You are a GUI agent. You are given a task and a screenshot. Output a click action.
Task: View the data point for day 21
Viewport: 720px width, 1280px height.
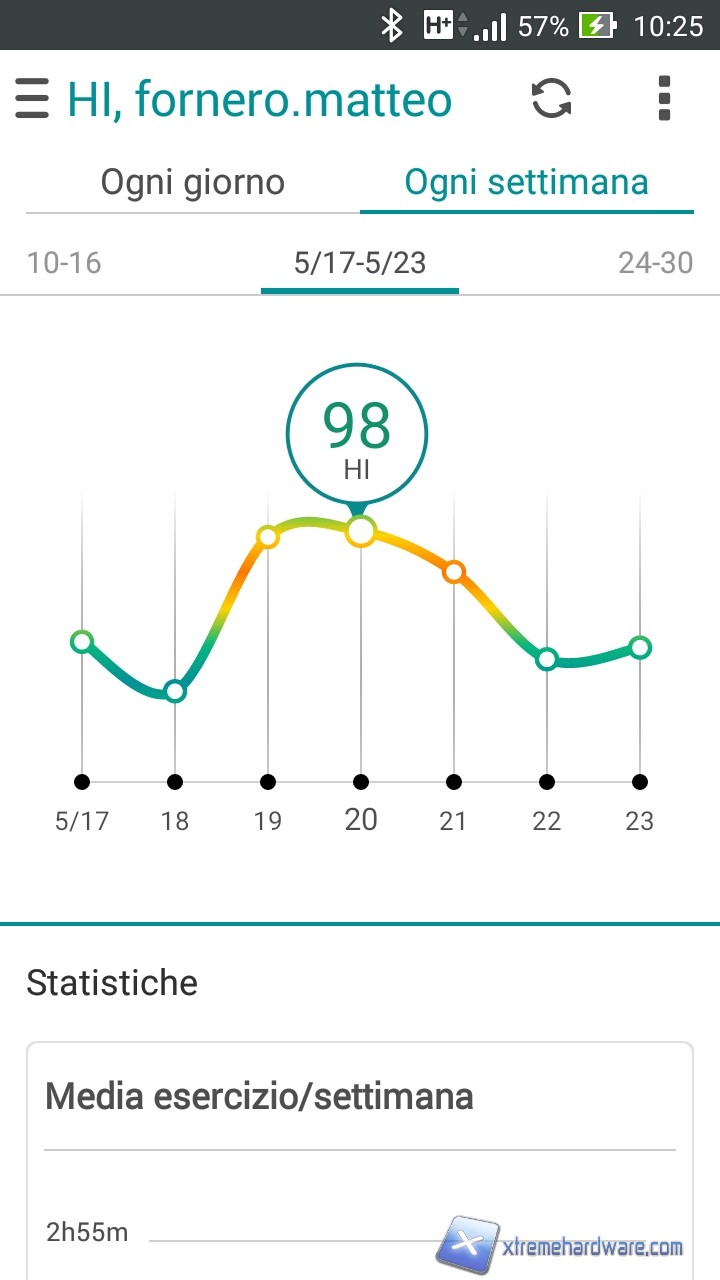(454, 572)
